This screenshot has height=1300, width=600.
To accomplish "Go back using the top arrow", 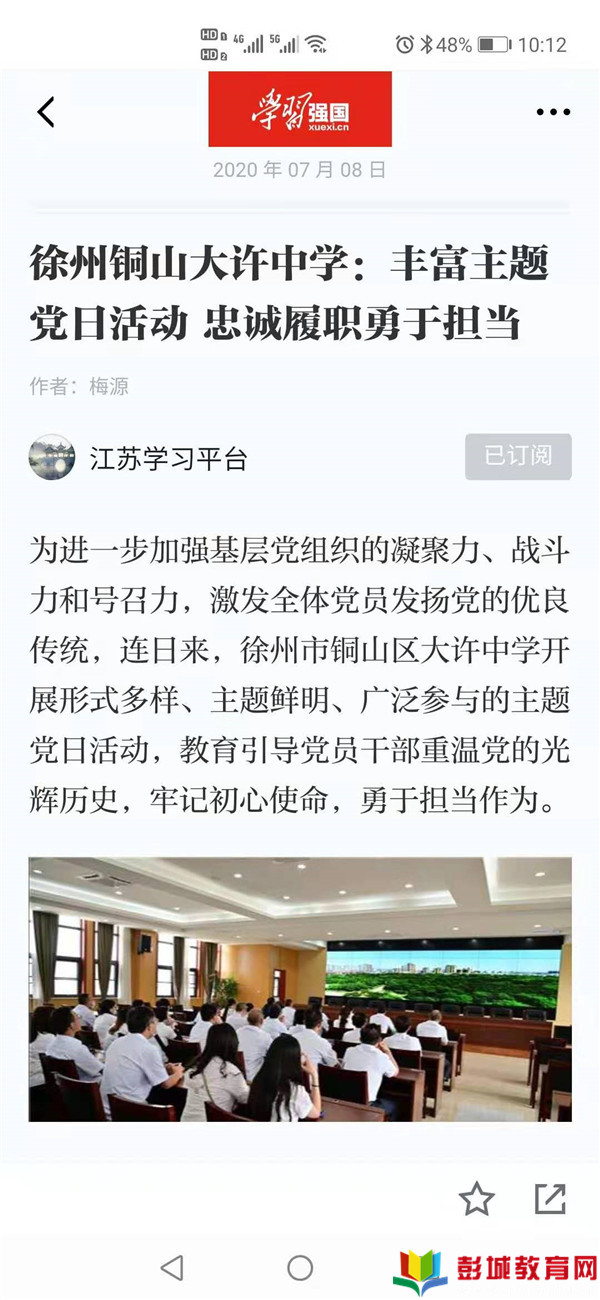I will [46, 112].
